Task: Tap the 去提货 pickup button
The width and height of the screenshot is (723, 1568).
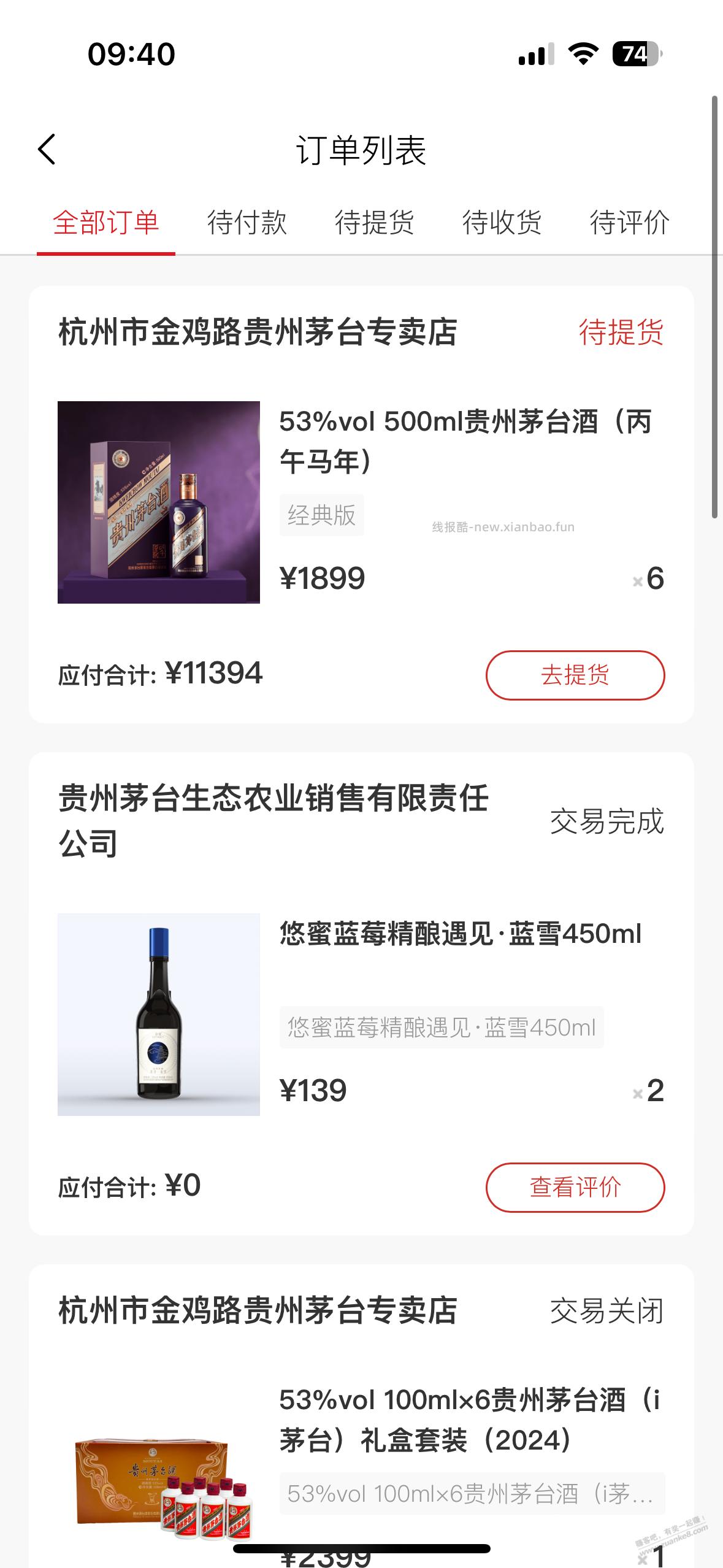Action: (575, 675)
